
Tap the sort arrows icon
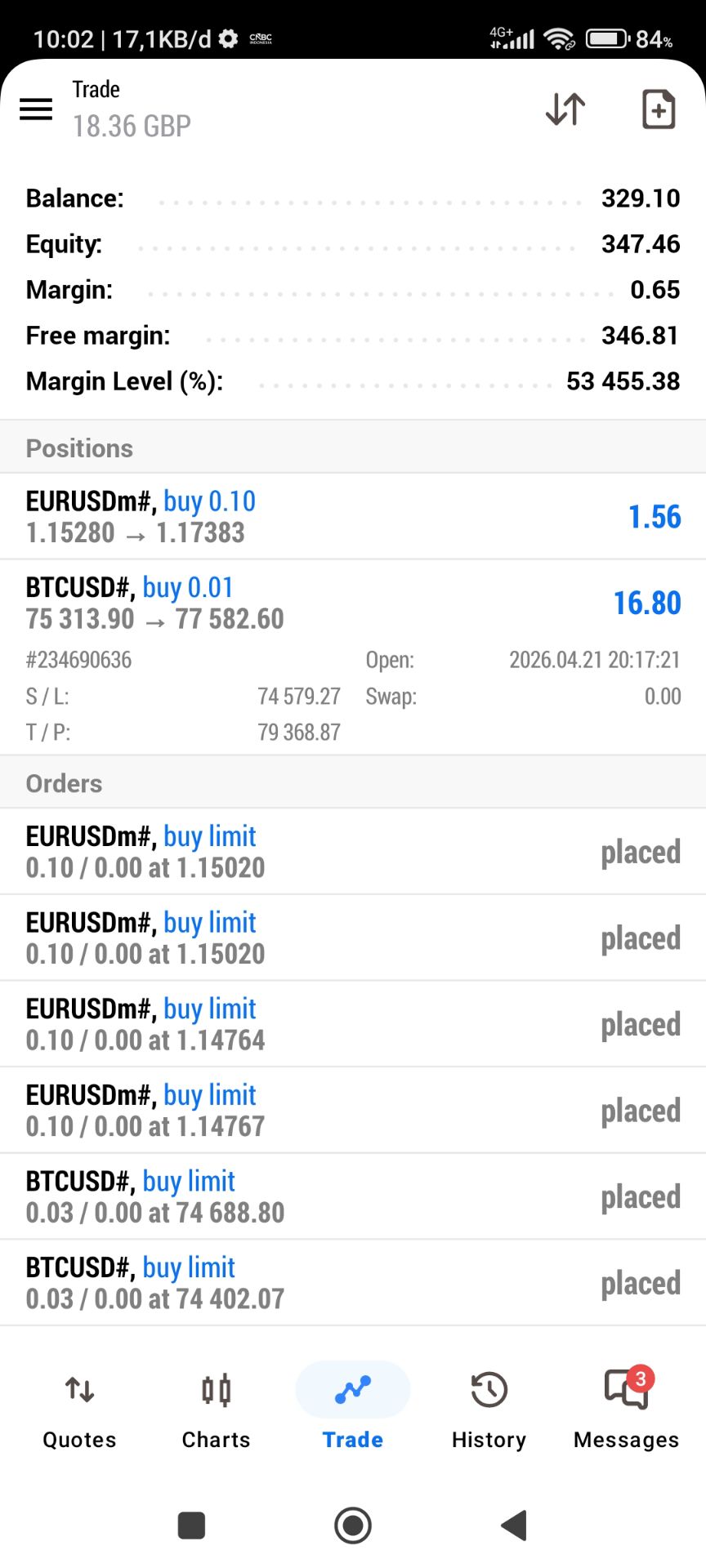pos(565,109)
